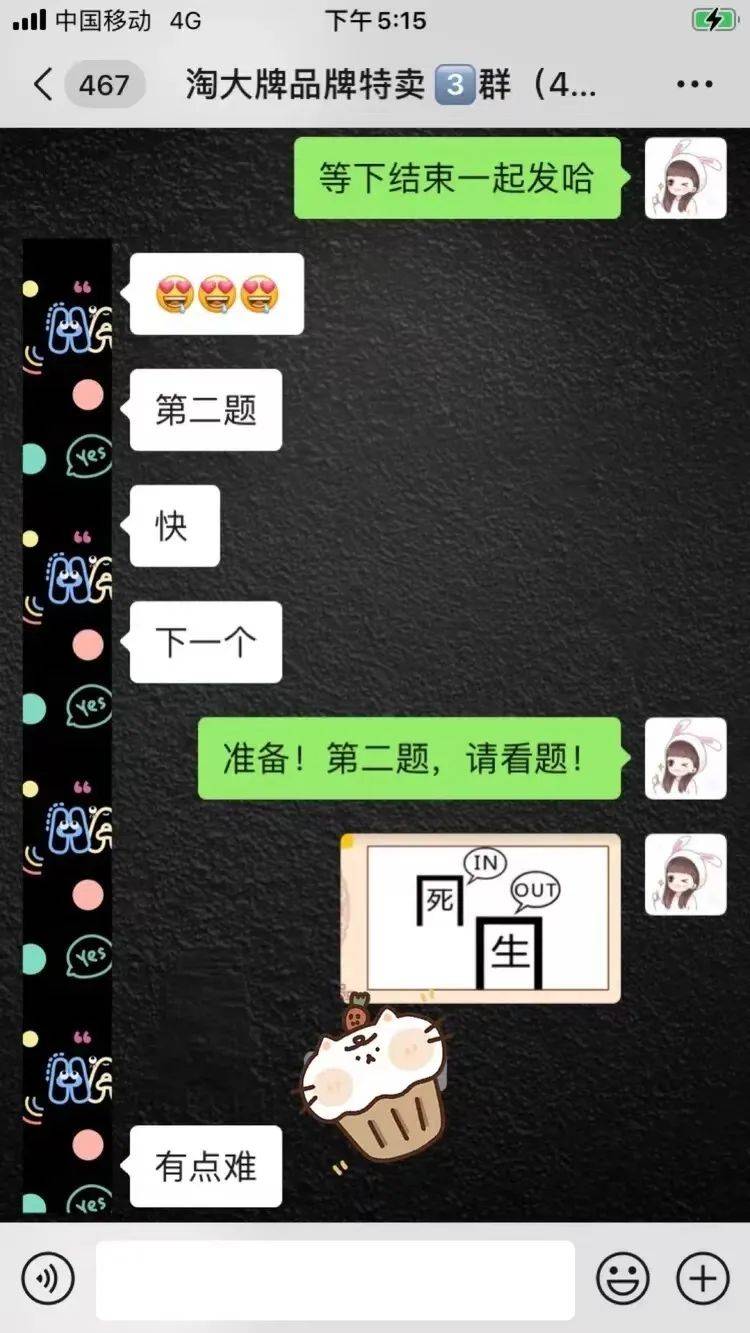
Task: Open the IN OUT puzzle image
Action: click(481, 917)
